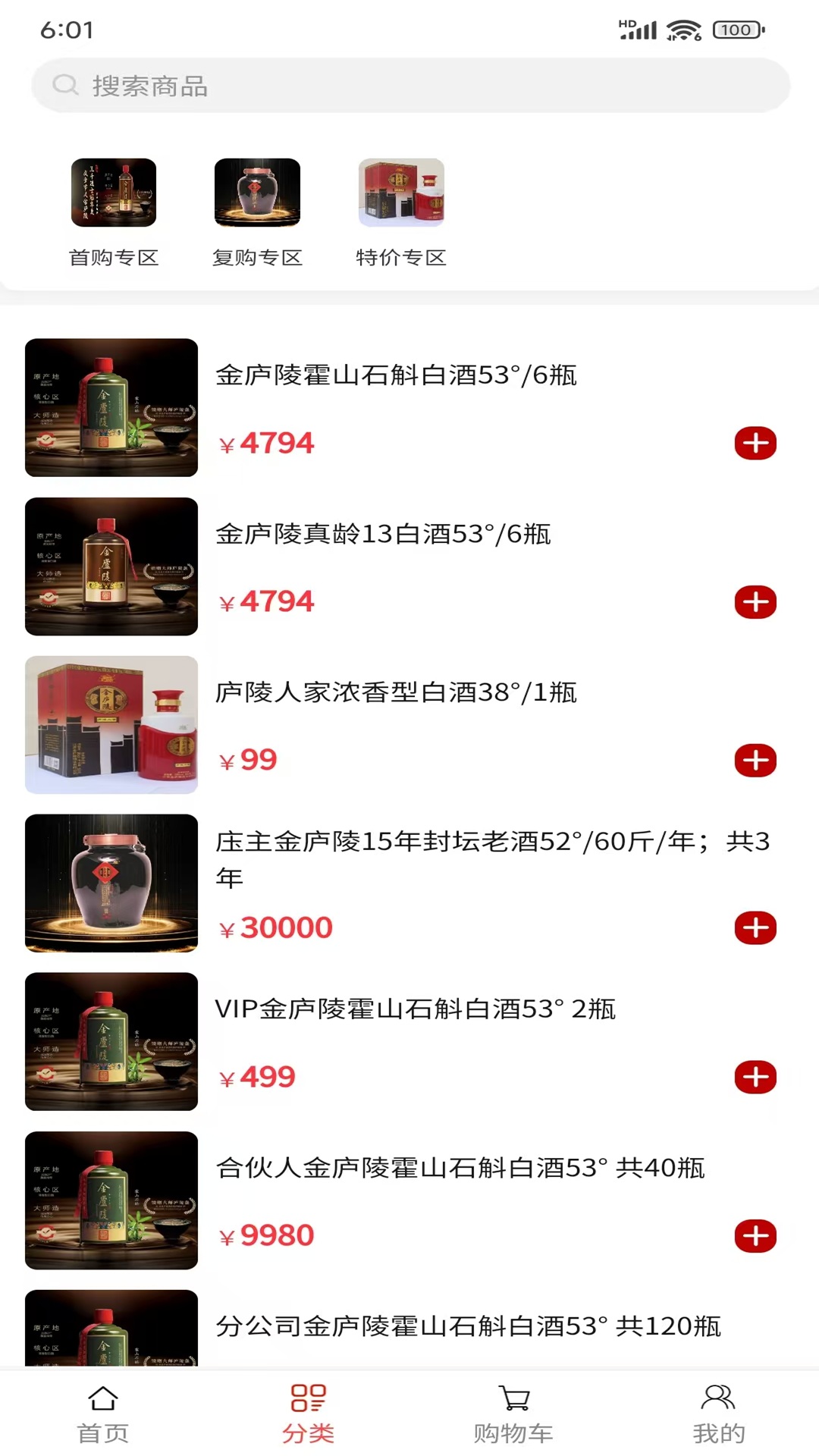Open the 复购专区 zone icon
This screenshot has width=819, height=1456.
pos(258,192)
